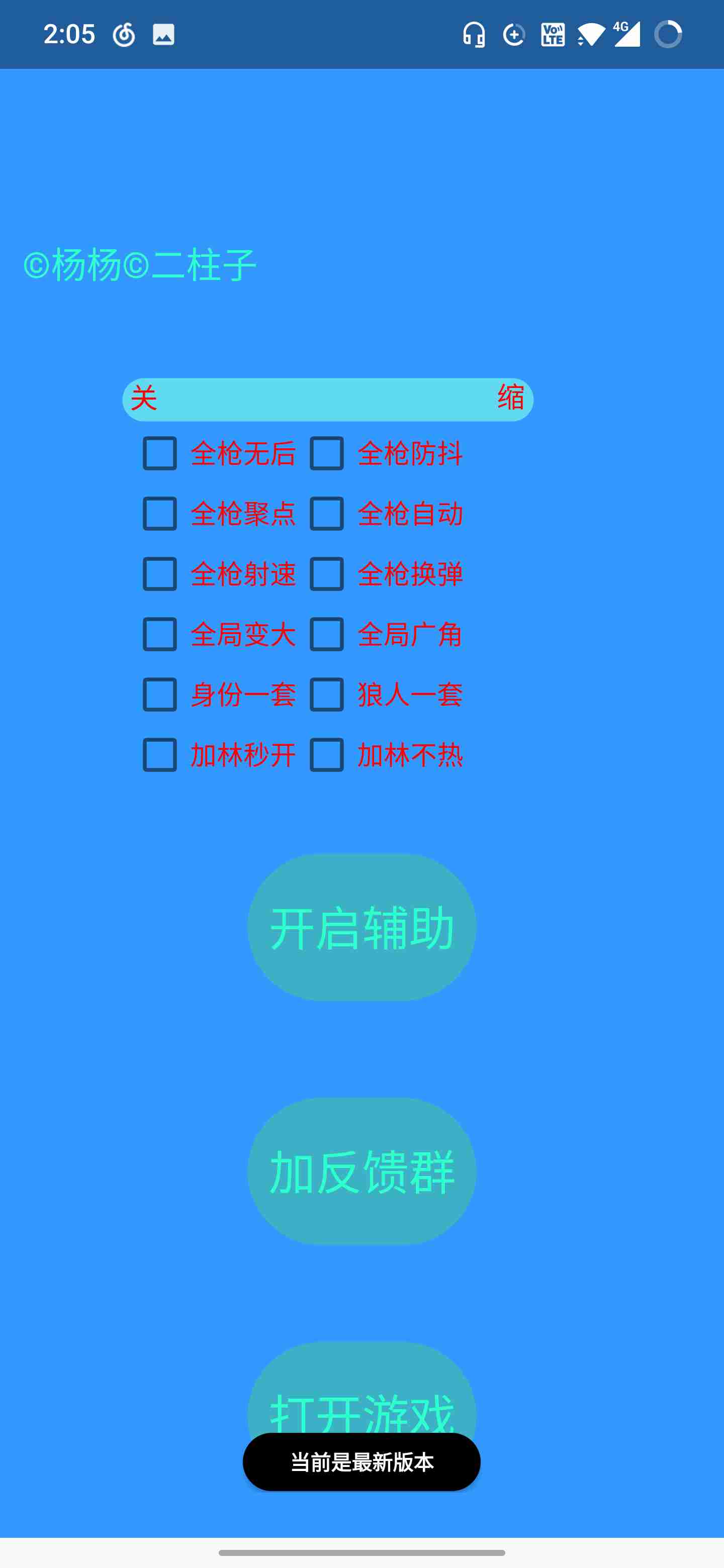The width and height of the screenshot is (724, 1568).
Task: Enable the 加林不热 checkbox
Action: (327, 755)
